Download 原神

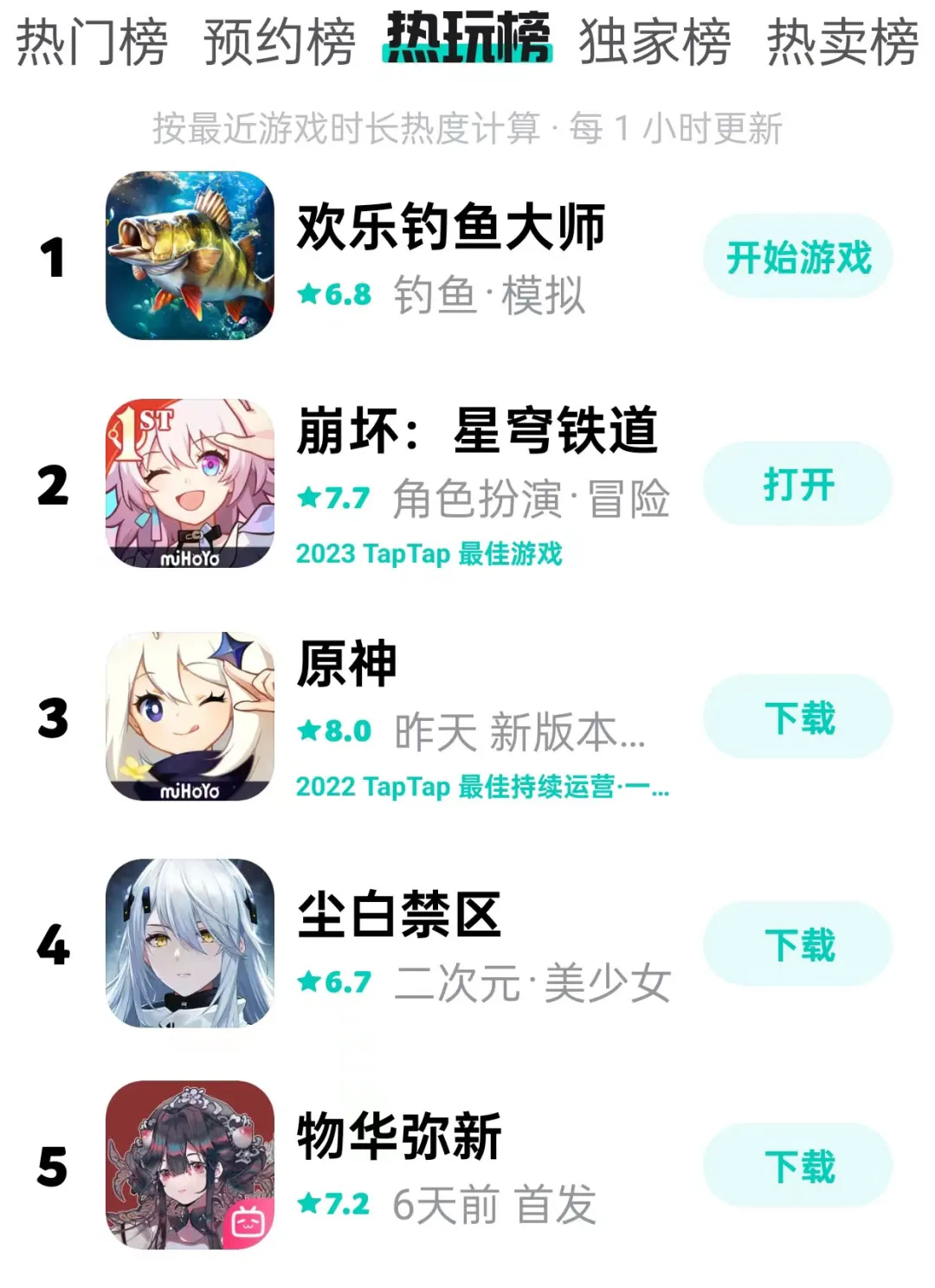pyautogui.click(x=797, y=718)
